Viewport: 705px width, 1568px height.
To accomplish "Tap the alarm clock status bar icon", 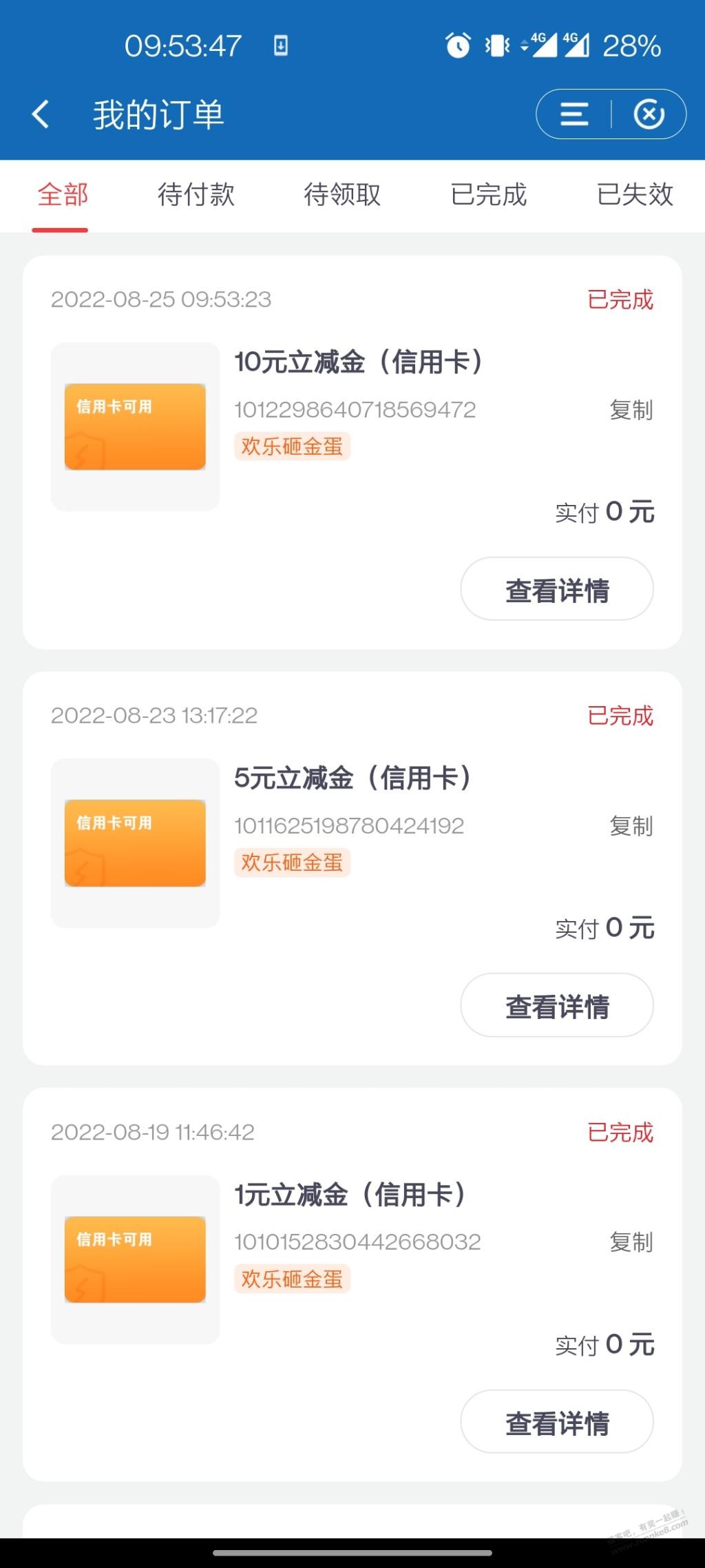I will pos(457,45).
